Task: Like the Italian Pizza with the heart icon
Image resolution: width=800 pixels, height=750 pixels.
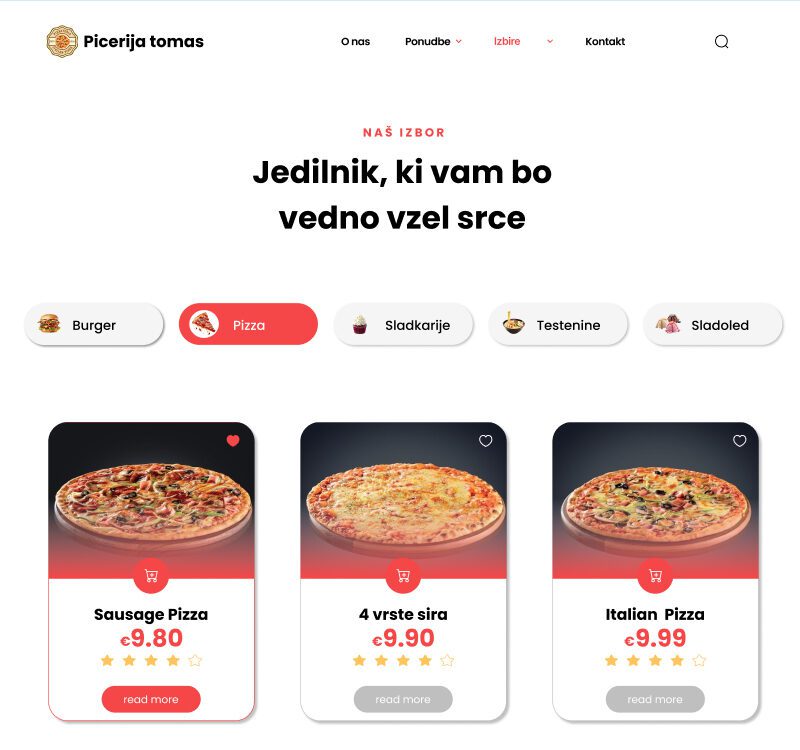Action: (x=740, y=441)
